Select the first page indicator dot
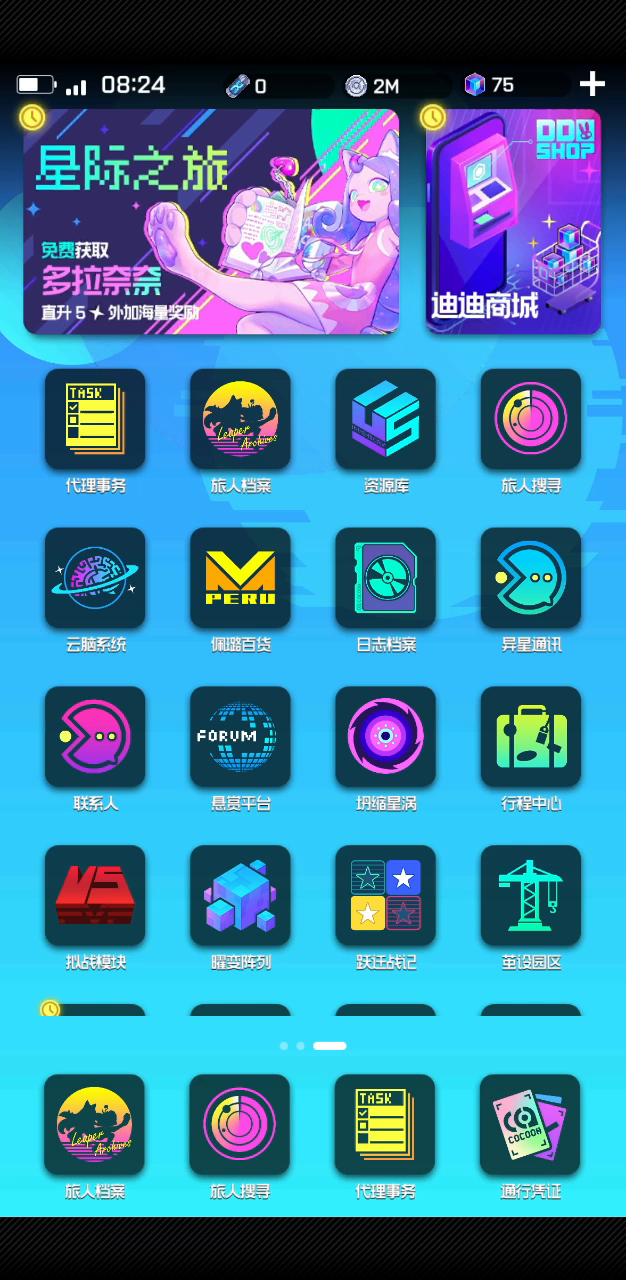This screenshot has width=626, height=1280. pyautogui.click(x=284, y=1046)
